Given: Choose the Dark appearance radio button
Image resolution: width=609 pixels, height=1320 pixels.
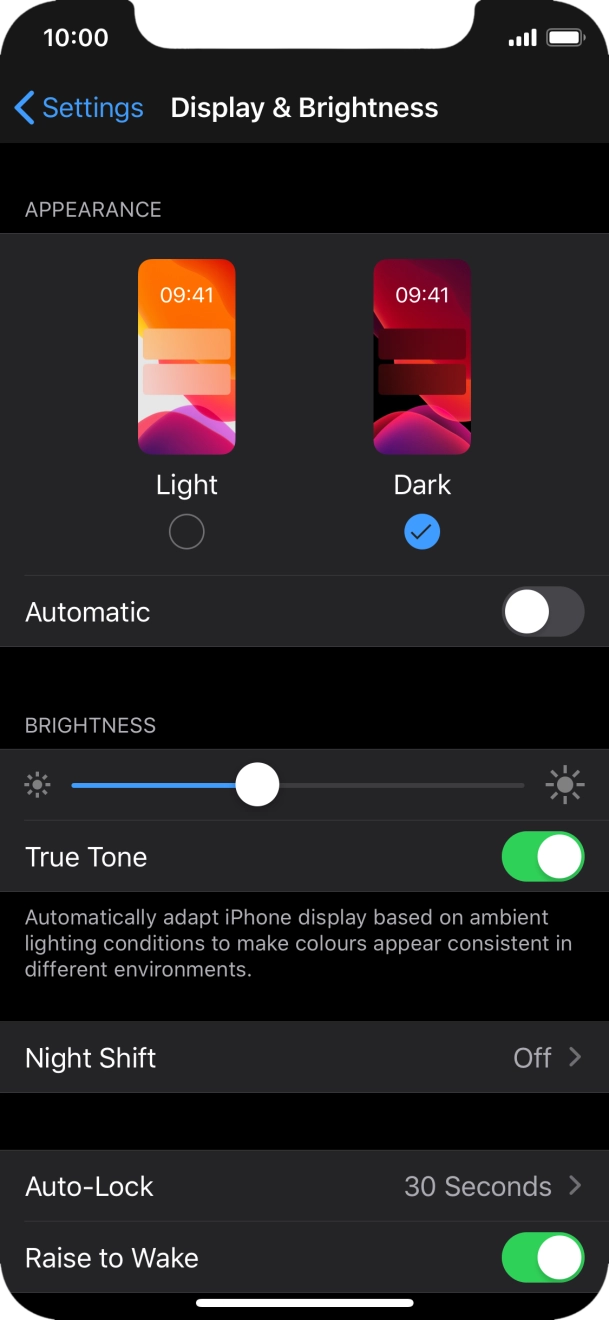Looking at the screenshot, I should point(422,533).
